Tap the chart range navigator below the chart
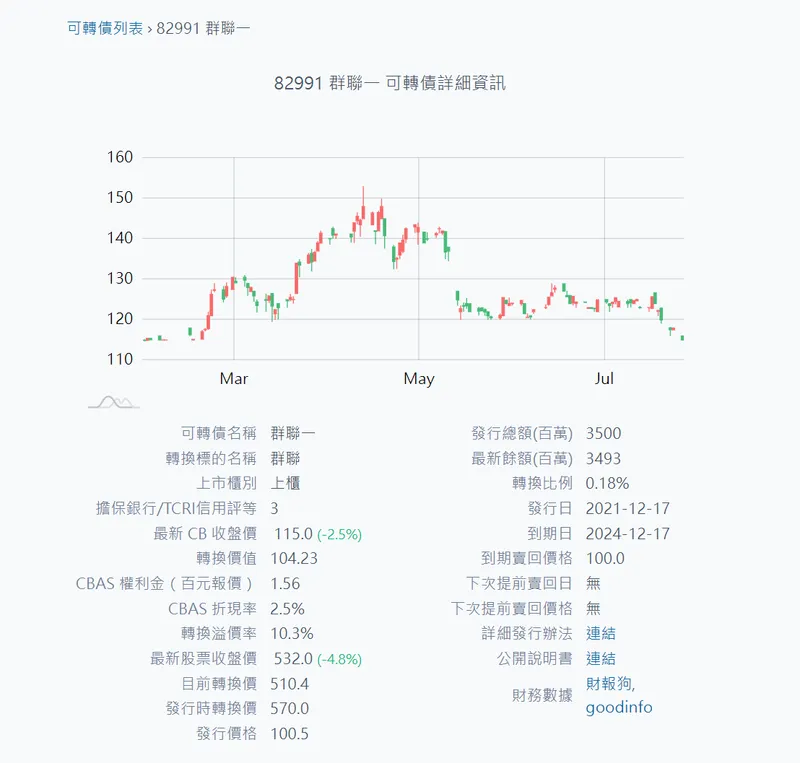This screenshot has height=763, width=800. click(113, 402)
